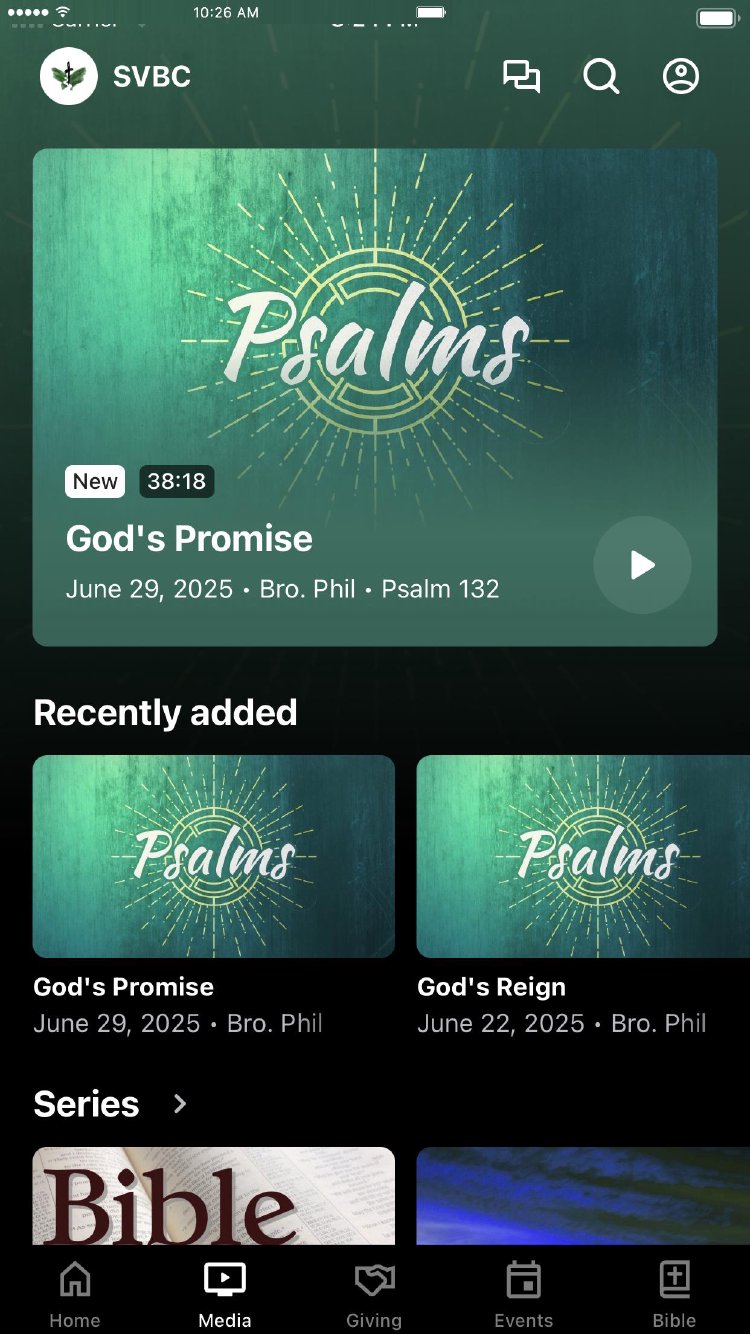Select the Media tab
The image size is (750, 1334).
[x=225, y=1294]
